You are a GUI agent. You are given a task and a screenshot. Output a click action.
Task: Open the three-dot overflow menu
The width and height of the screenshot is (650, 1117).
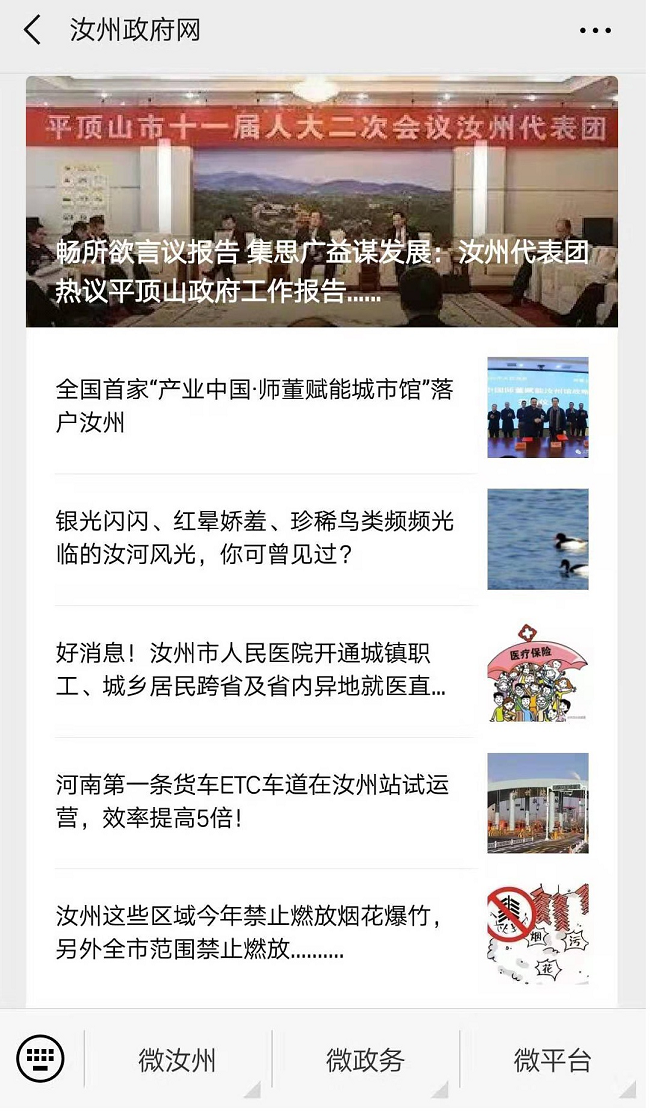tap(595, 31)
